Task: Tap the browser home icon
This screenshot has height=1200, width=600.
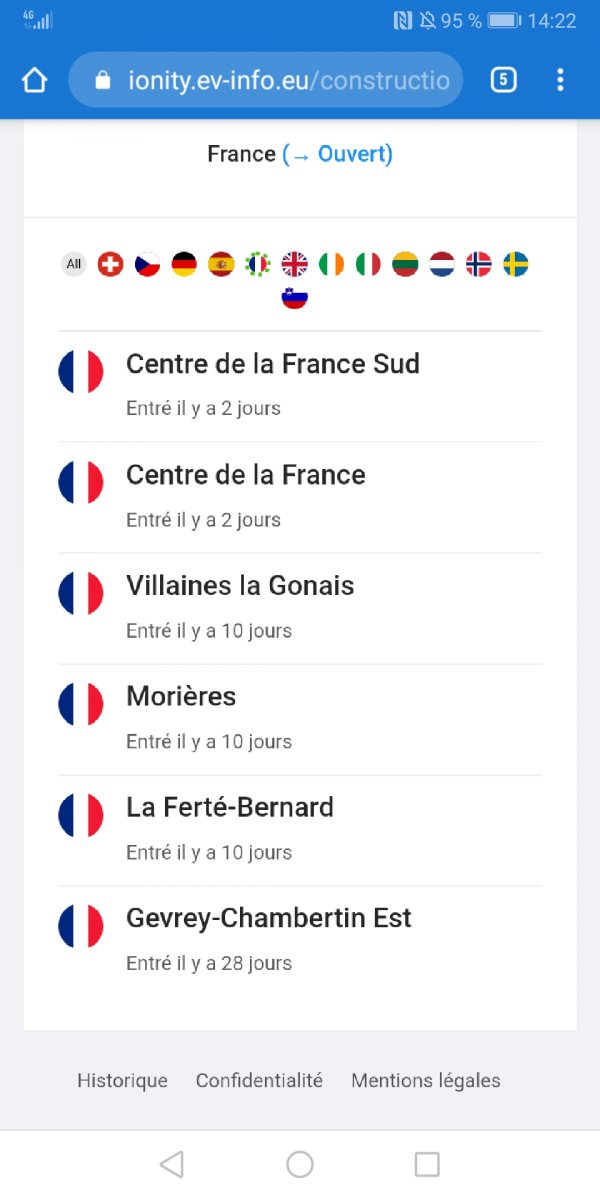Action: click(35, 80)
